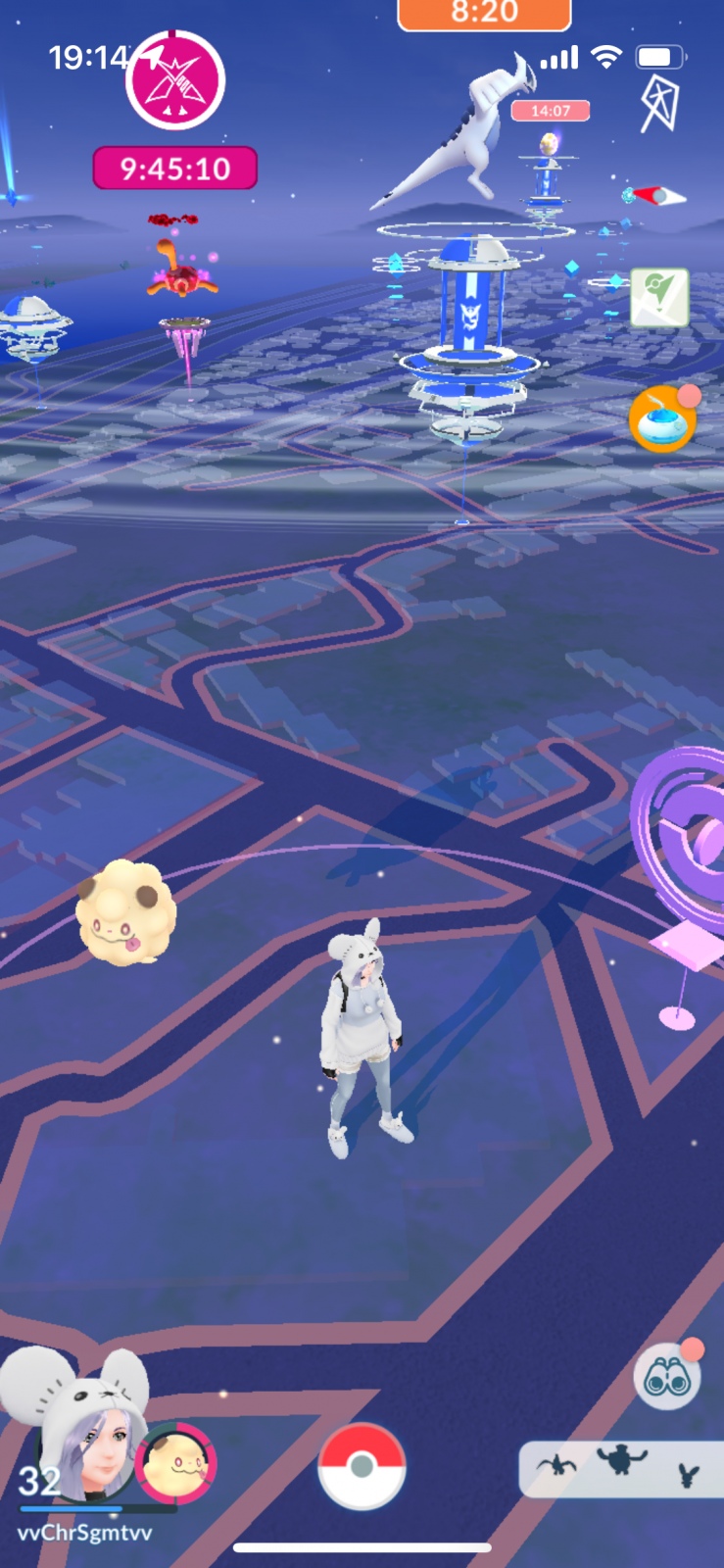Open the Nearby Pokémon tracker
Viewport: 724px width, 1568px height.
click(x=621, y=1468)
